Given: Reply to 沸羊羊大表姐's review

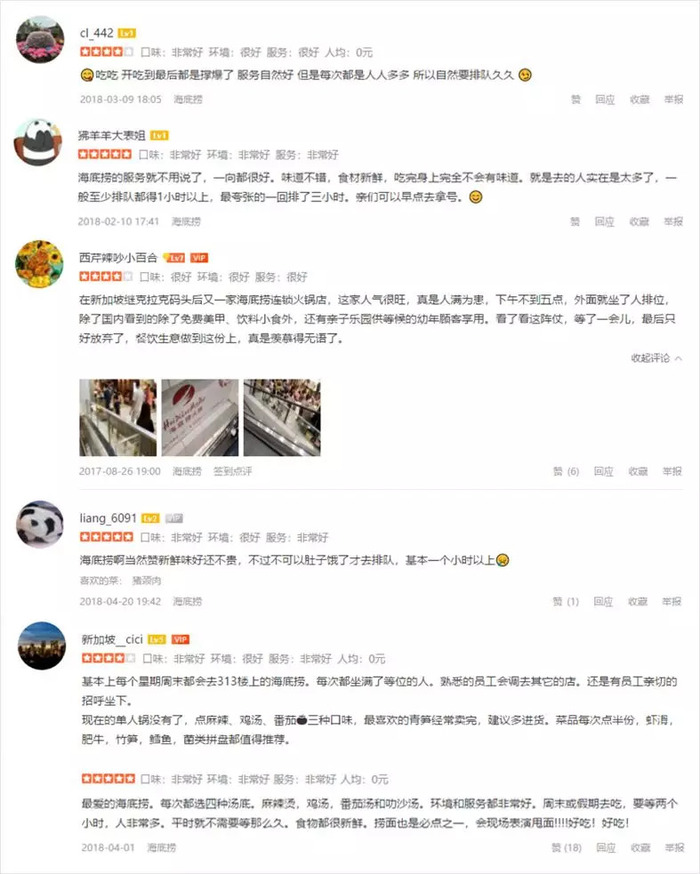Looking at the screenshot, I should pos(605,222).
